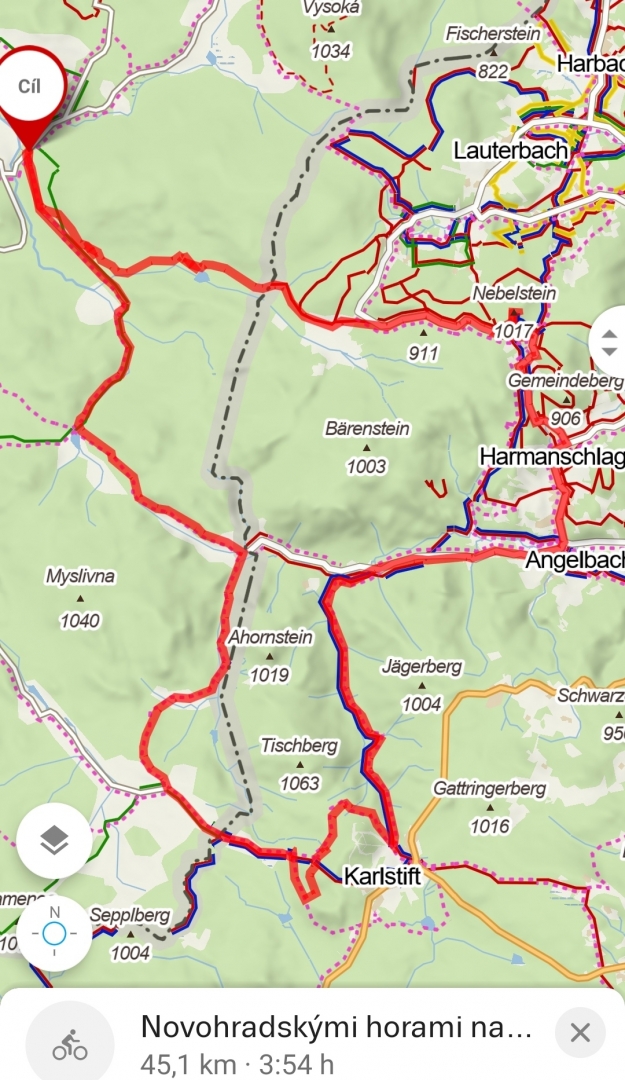Tap the up-down arrows map control
This screenshot has height=1080, width=625.
tap(609, 342)
